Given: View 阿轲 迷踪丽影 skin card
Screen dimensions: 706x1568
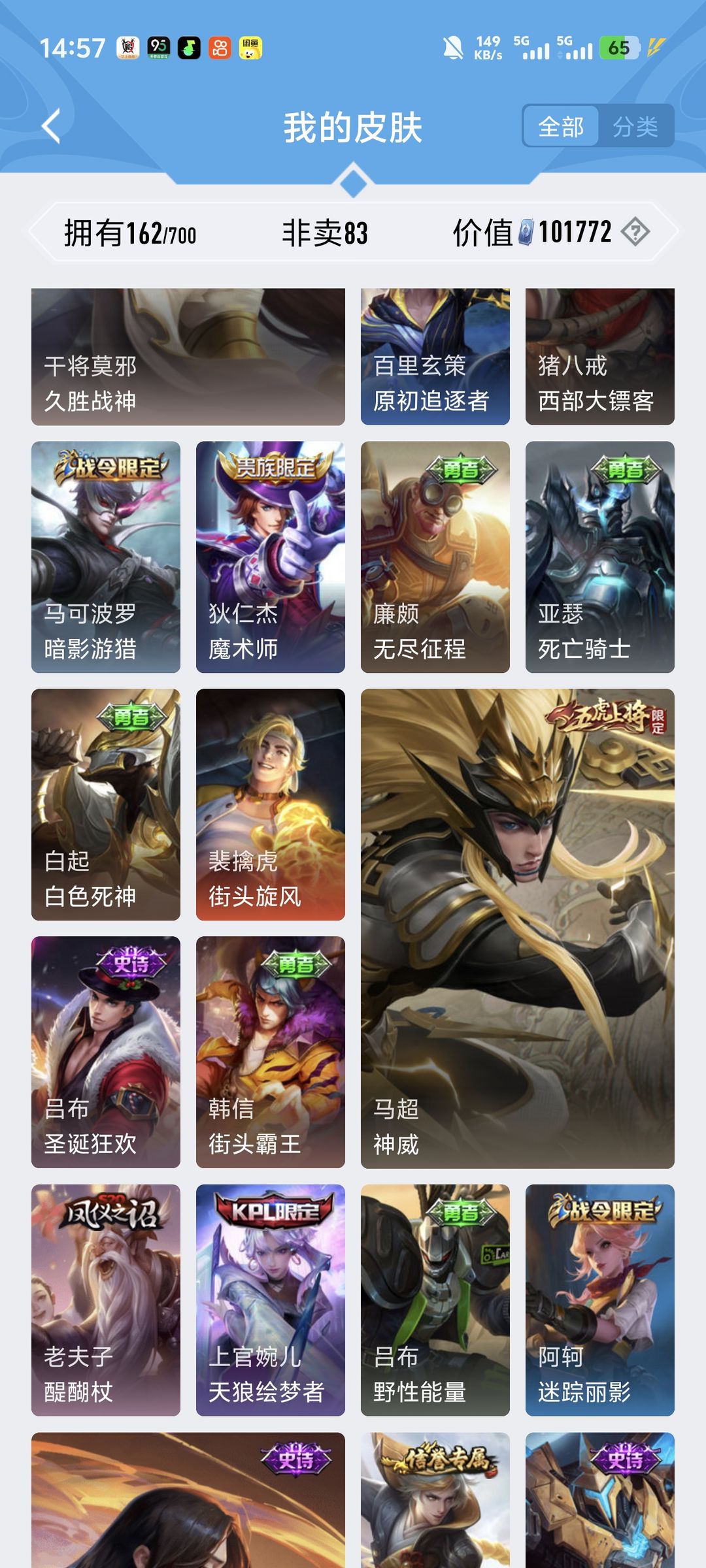Looking at the screenshot, I should (x=600, y=1300).
